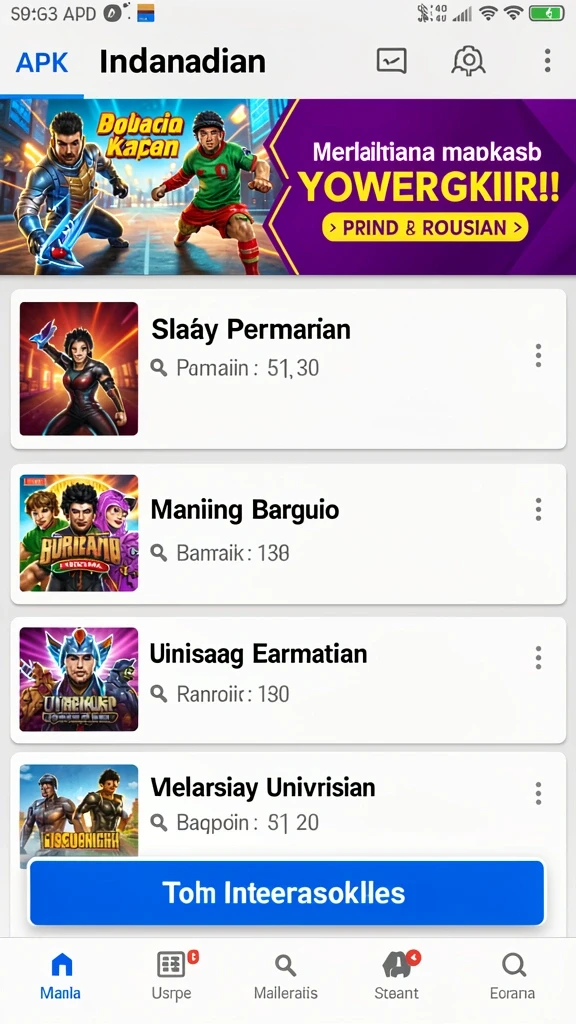
Task: Open the badge icon in the app bar
Action: 468,61
